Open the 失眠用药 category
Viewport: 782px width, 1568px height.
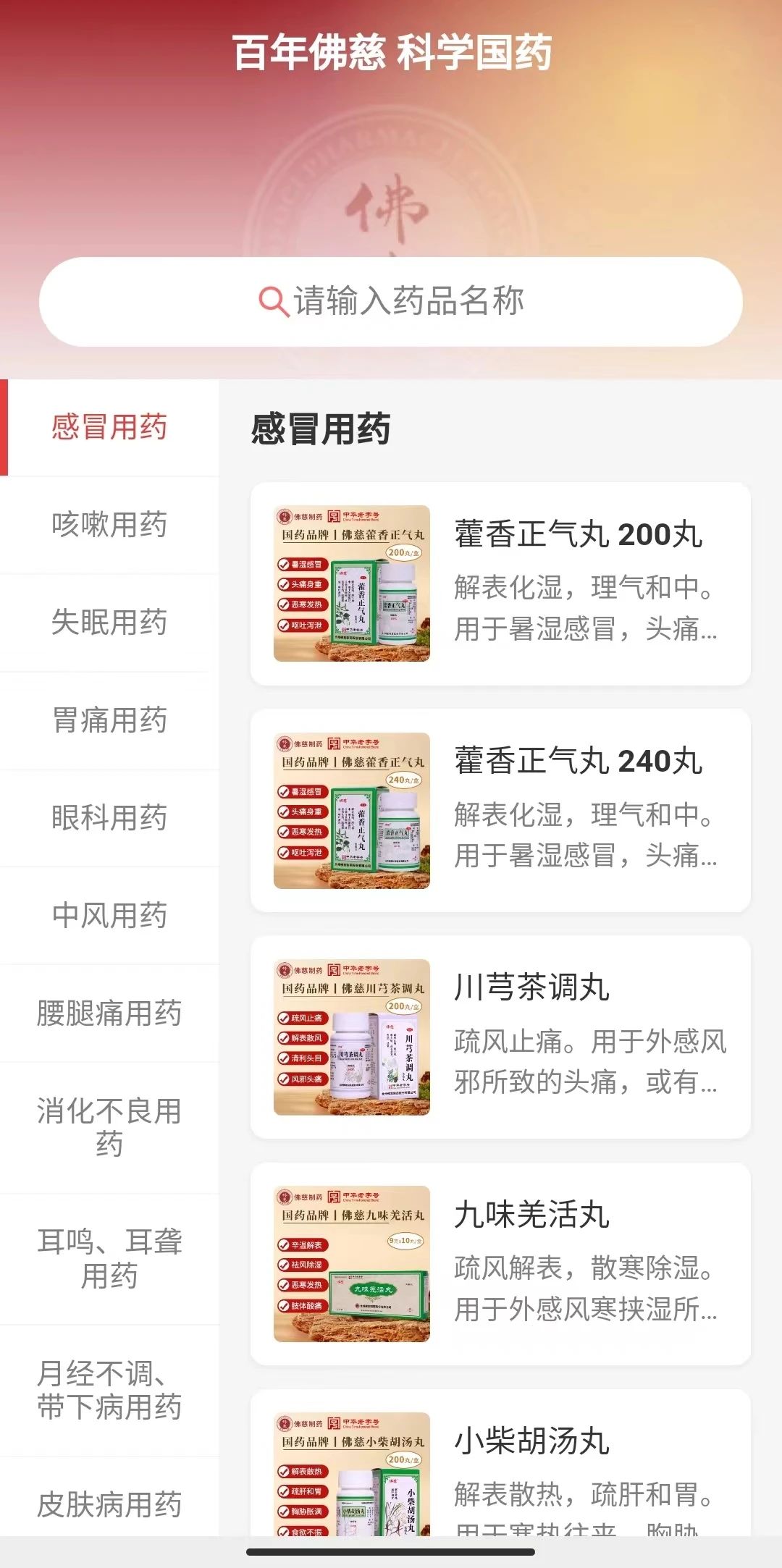point(109,623)
